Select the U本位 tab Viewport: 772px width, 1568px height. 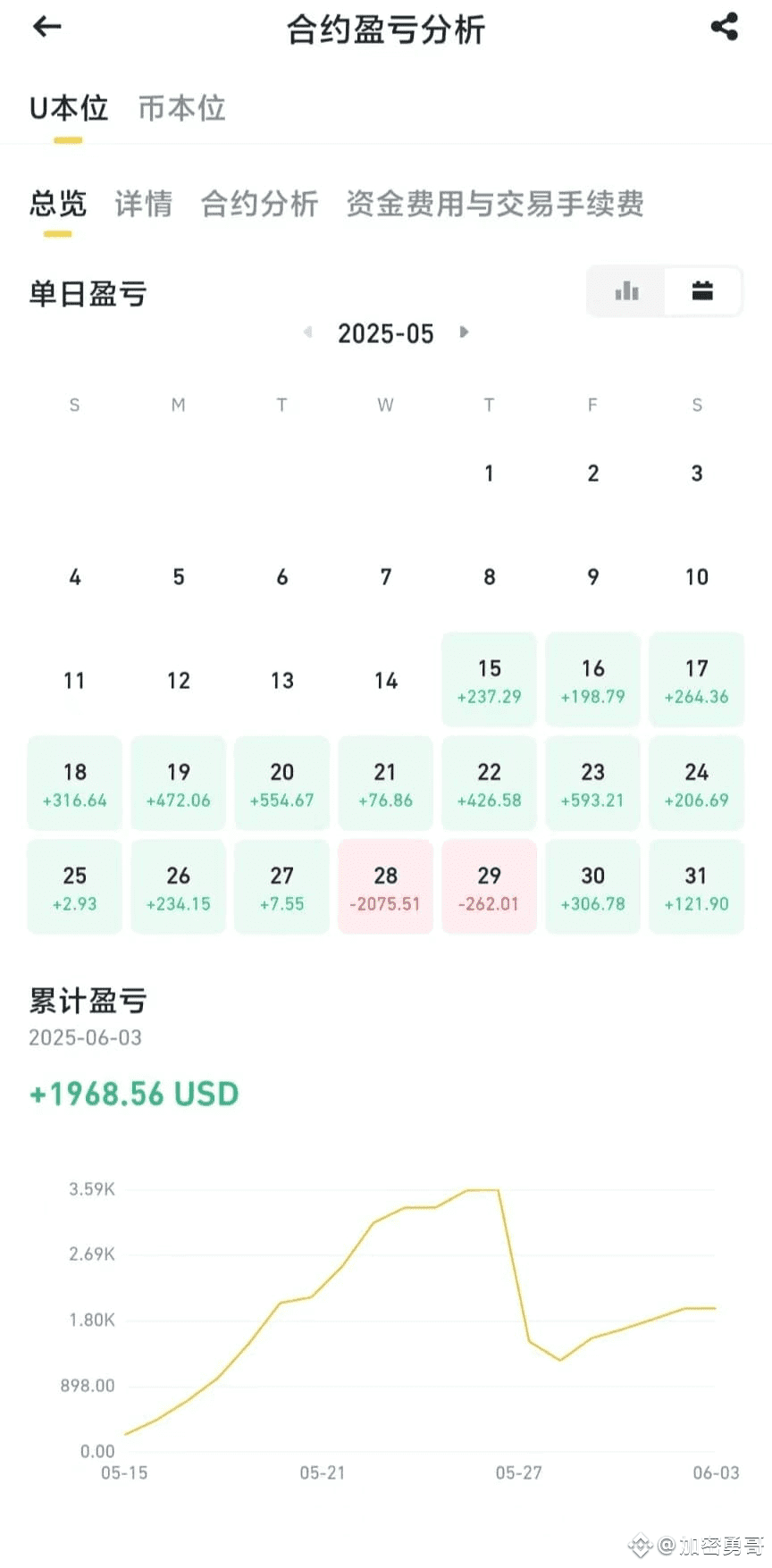point(69,108)
